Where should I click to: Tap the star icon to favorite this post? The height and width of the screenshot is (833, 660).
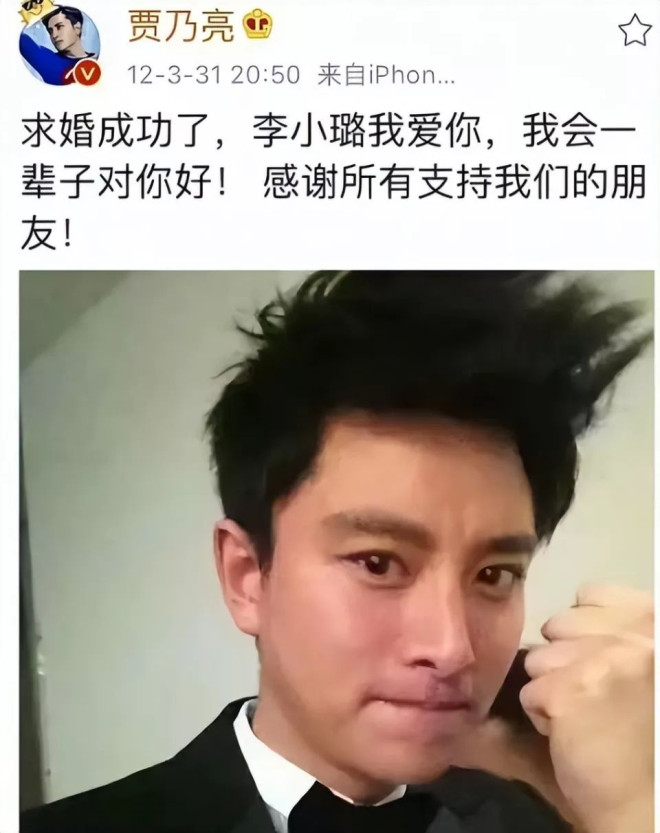click(634, 31)
